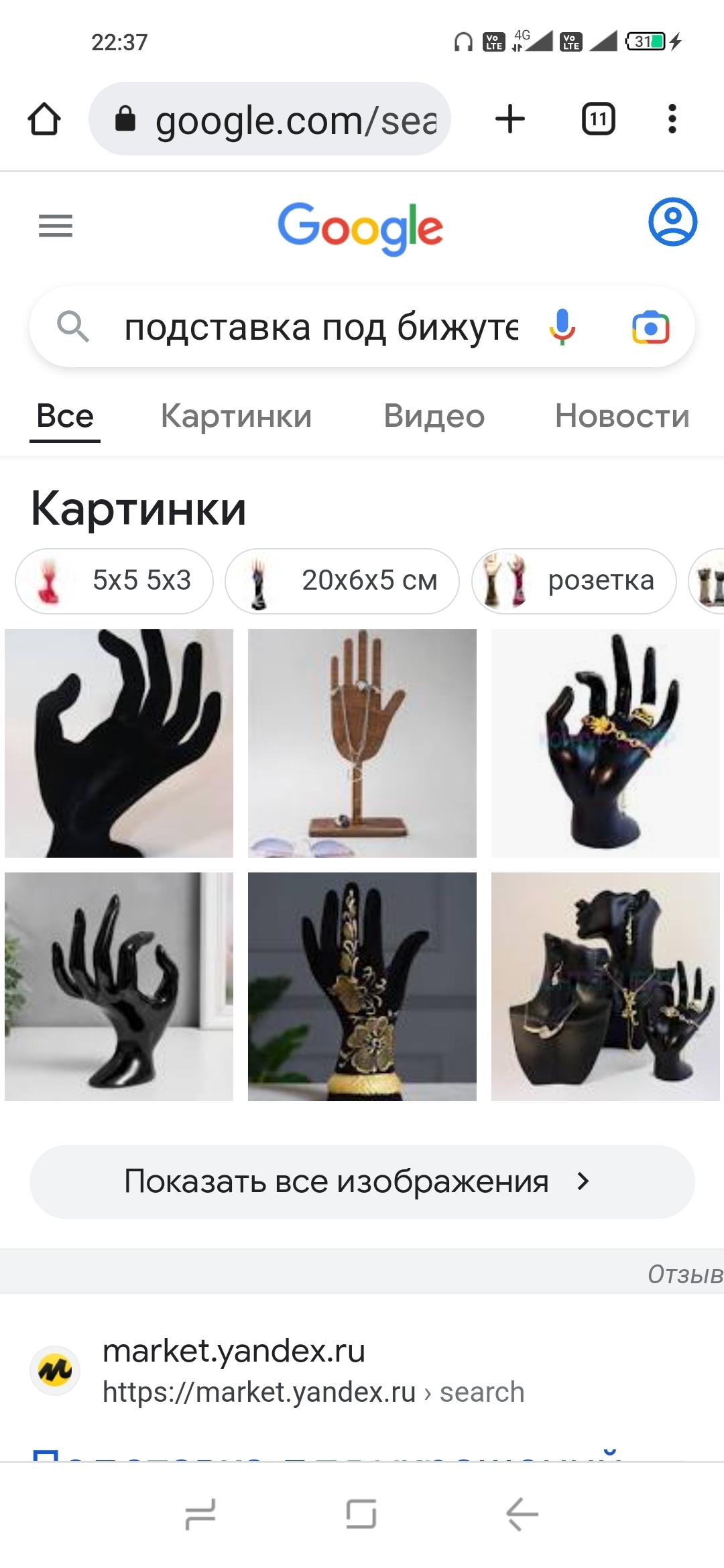Go back with the system back arrow
724x1568 pixels.
[x=522, y=1514]
